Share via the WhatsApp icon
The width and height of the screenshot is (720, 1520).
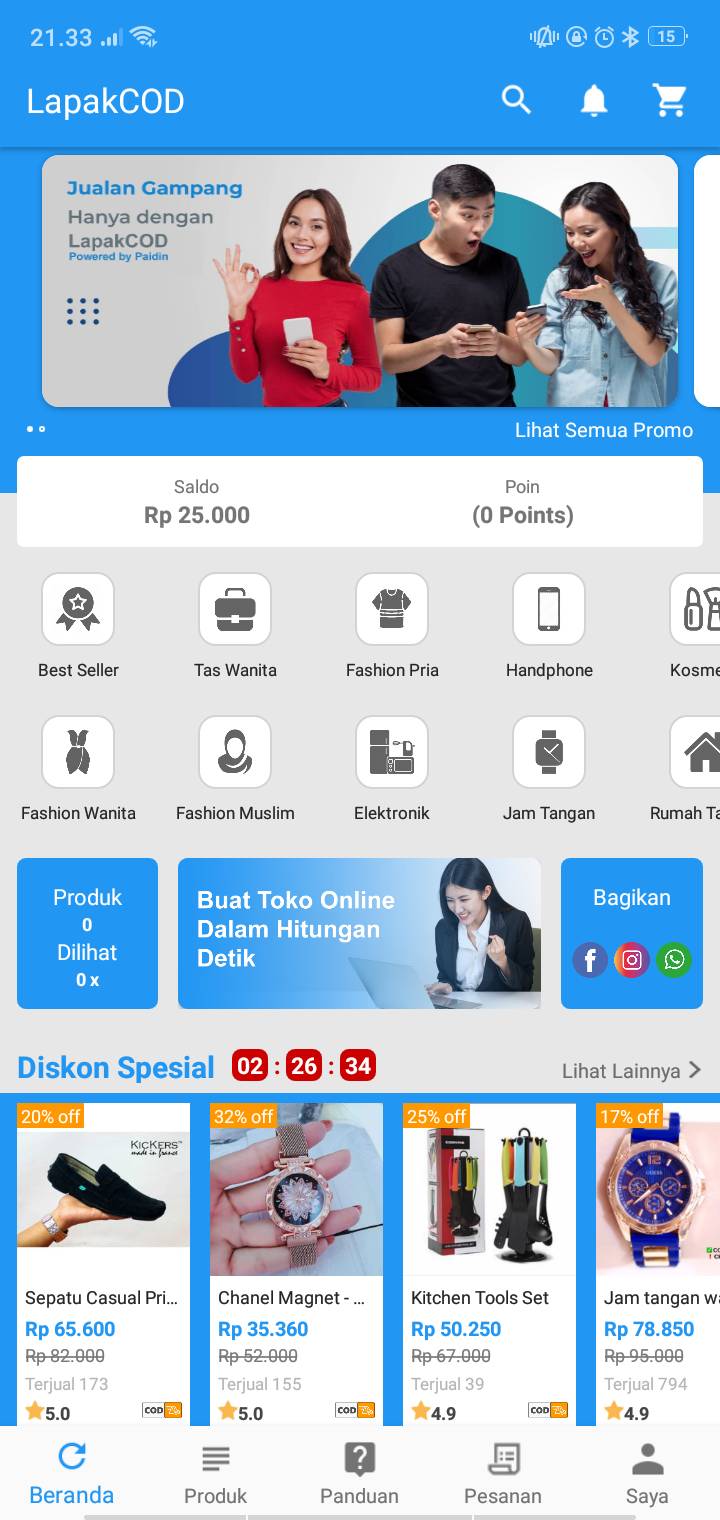(x=674, y=960)
